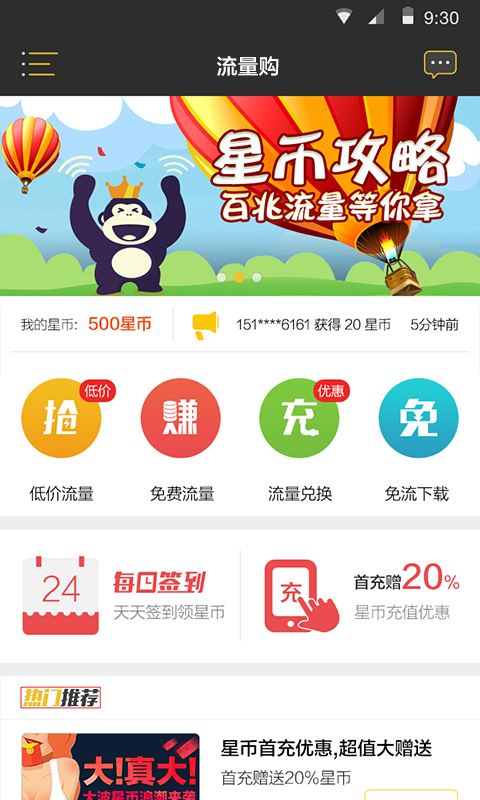The width and height of the screenshot is (480, 800).
Task: Open the side menu drawer
Action: coord(39,64)
